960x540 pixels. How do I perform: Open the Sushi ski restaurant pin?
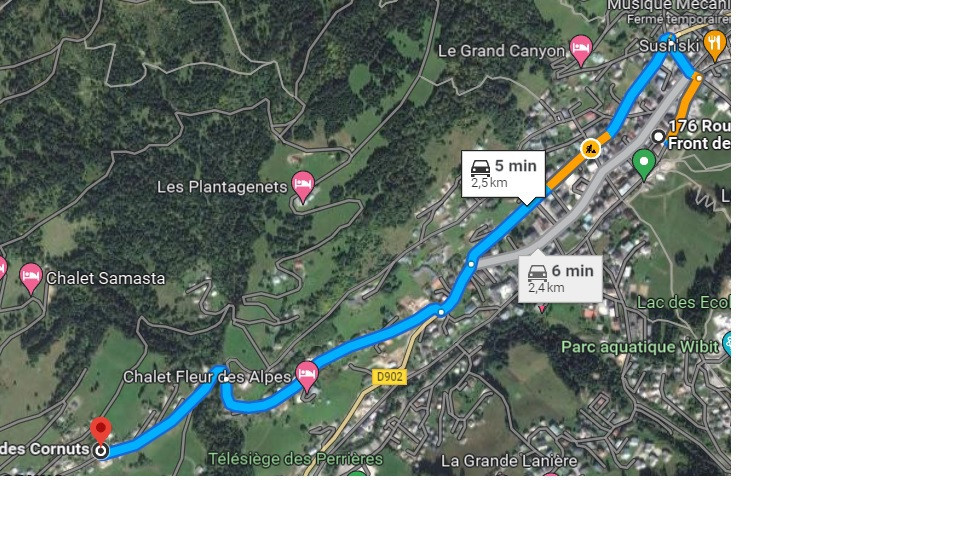pos(714,43)
